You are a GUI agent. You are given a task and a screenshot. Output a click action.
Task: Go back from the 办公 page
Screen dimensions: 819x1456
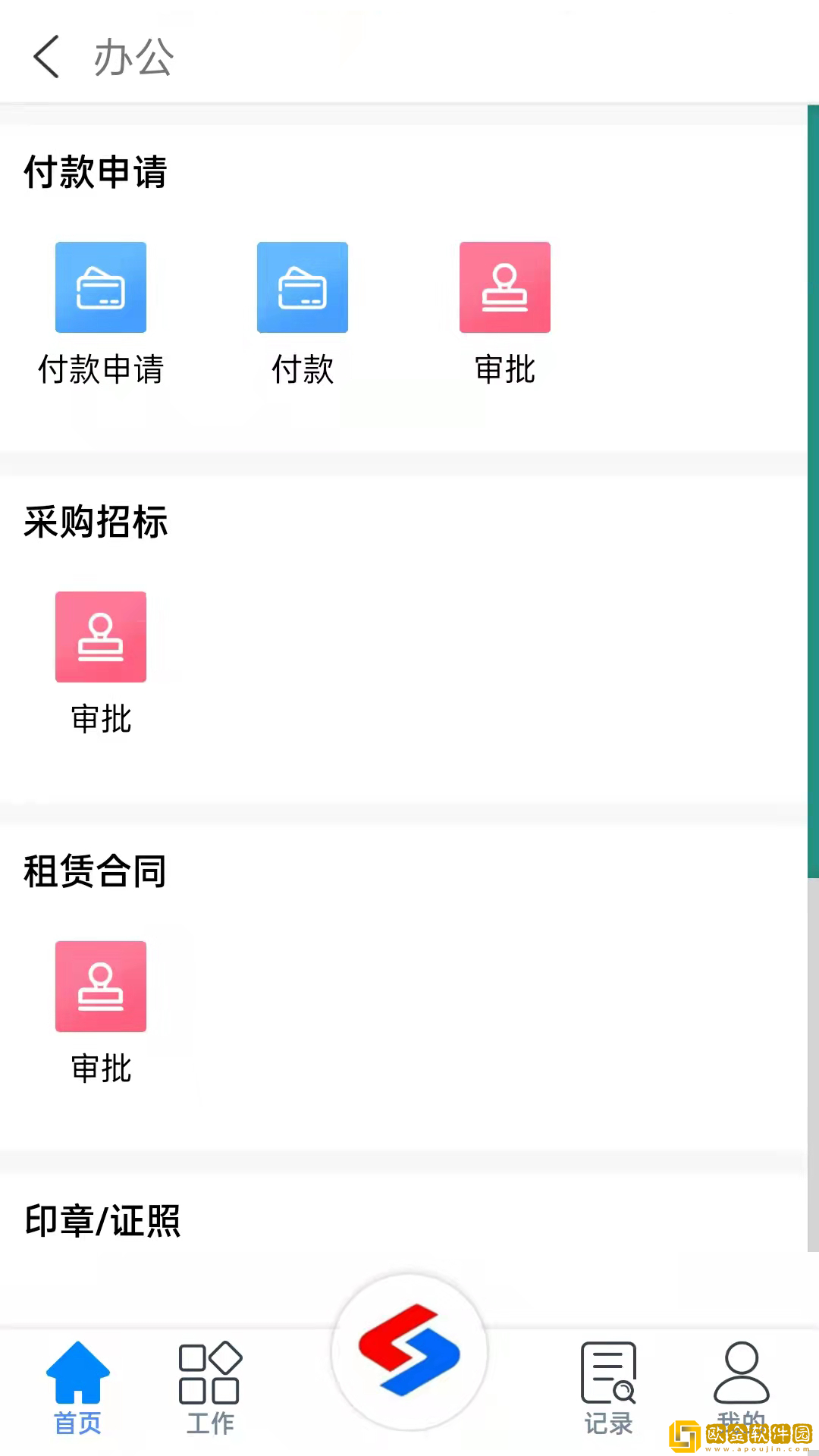coord(47,57)
